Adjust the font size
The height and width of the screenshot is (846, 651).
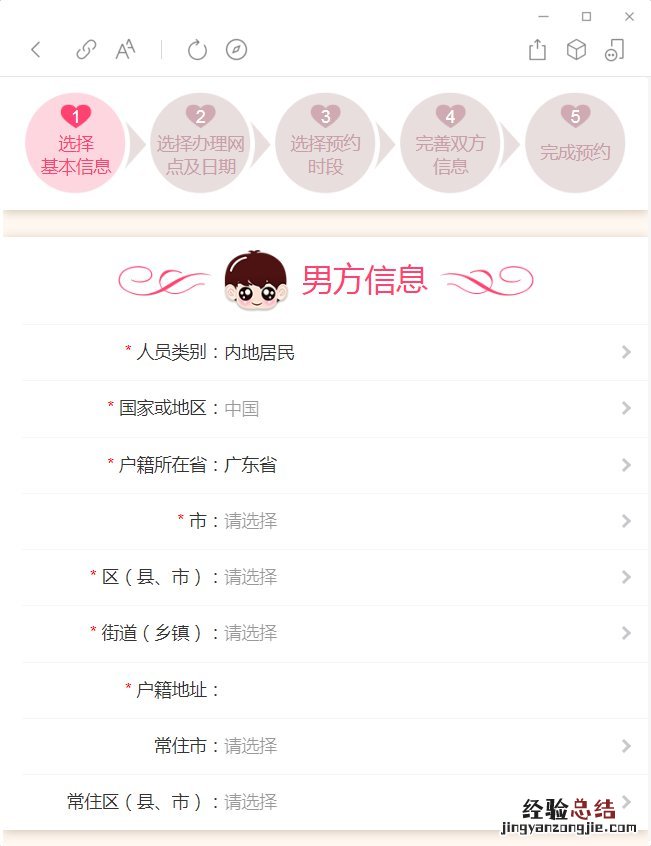pos(125,50)
